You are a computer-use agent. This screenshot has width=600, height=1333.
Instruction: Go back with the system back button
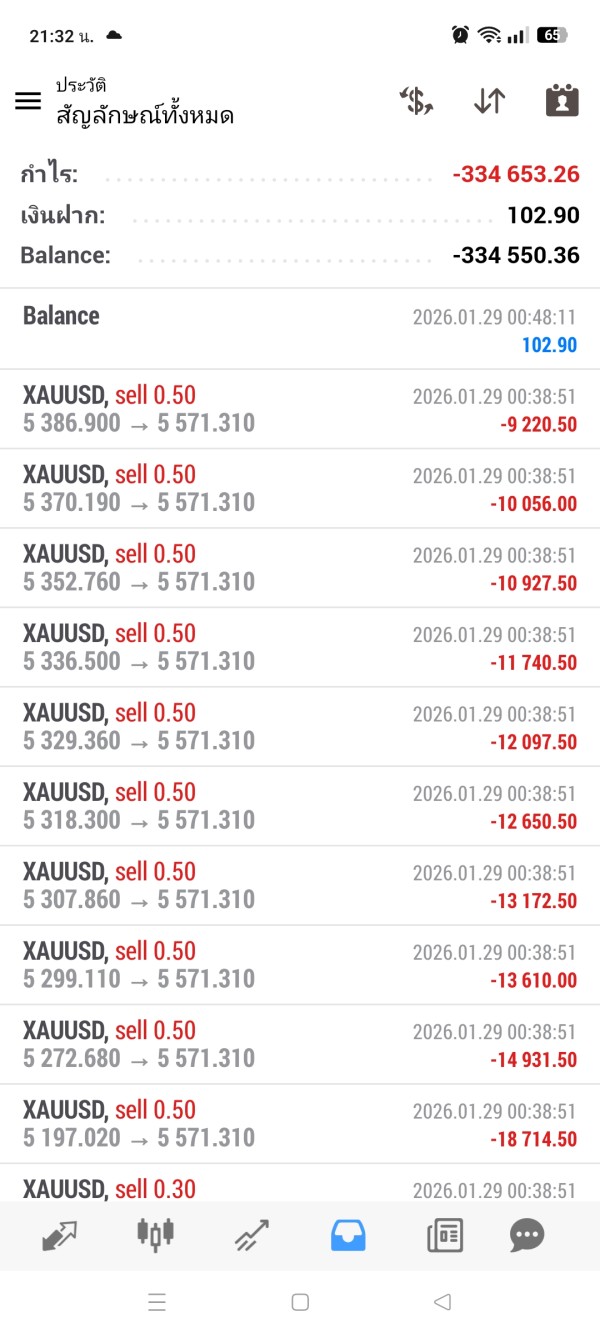442,1302
